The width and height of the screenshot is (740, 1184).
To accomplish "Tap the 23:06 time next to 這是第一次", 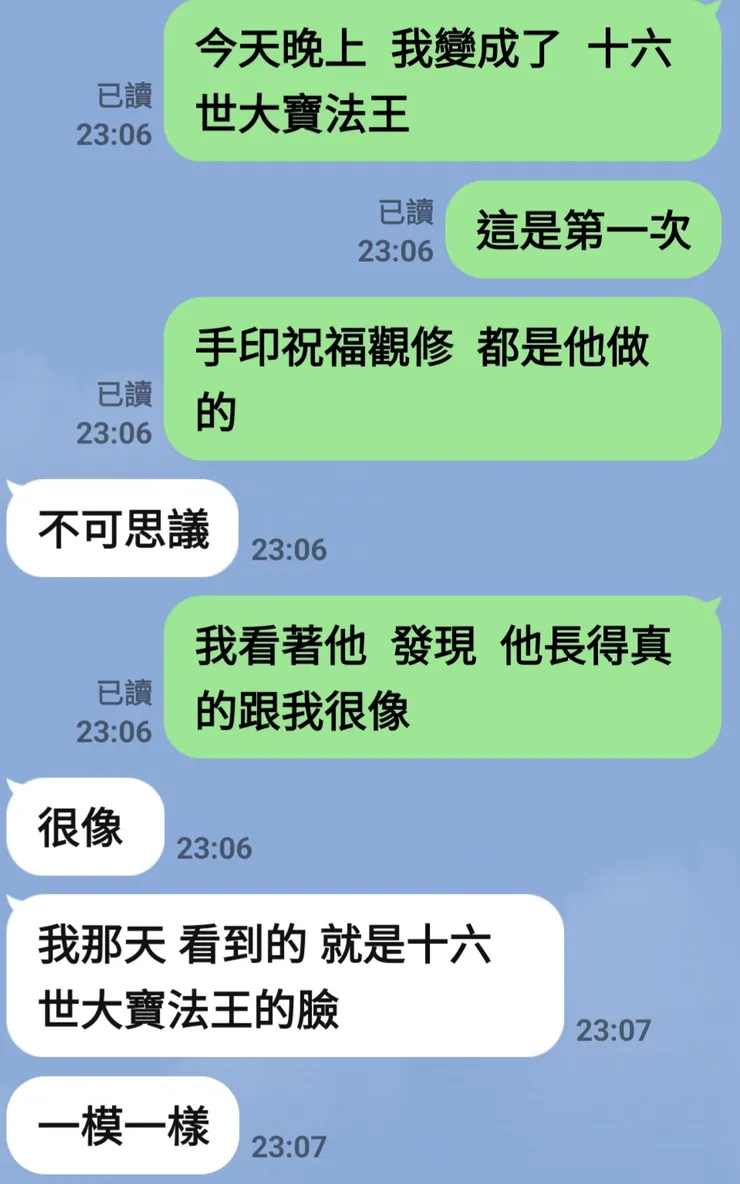I will [x=394, y=250].
